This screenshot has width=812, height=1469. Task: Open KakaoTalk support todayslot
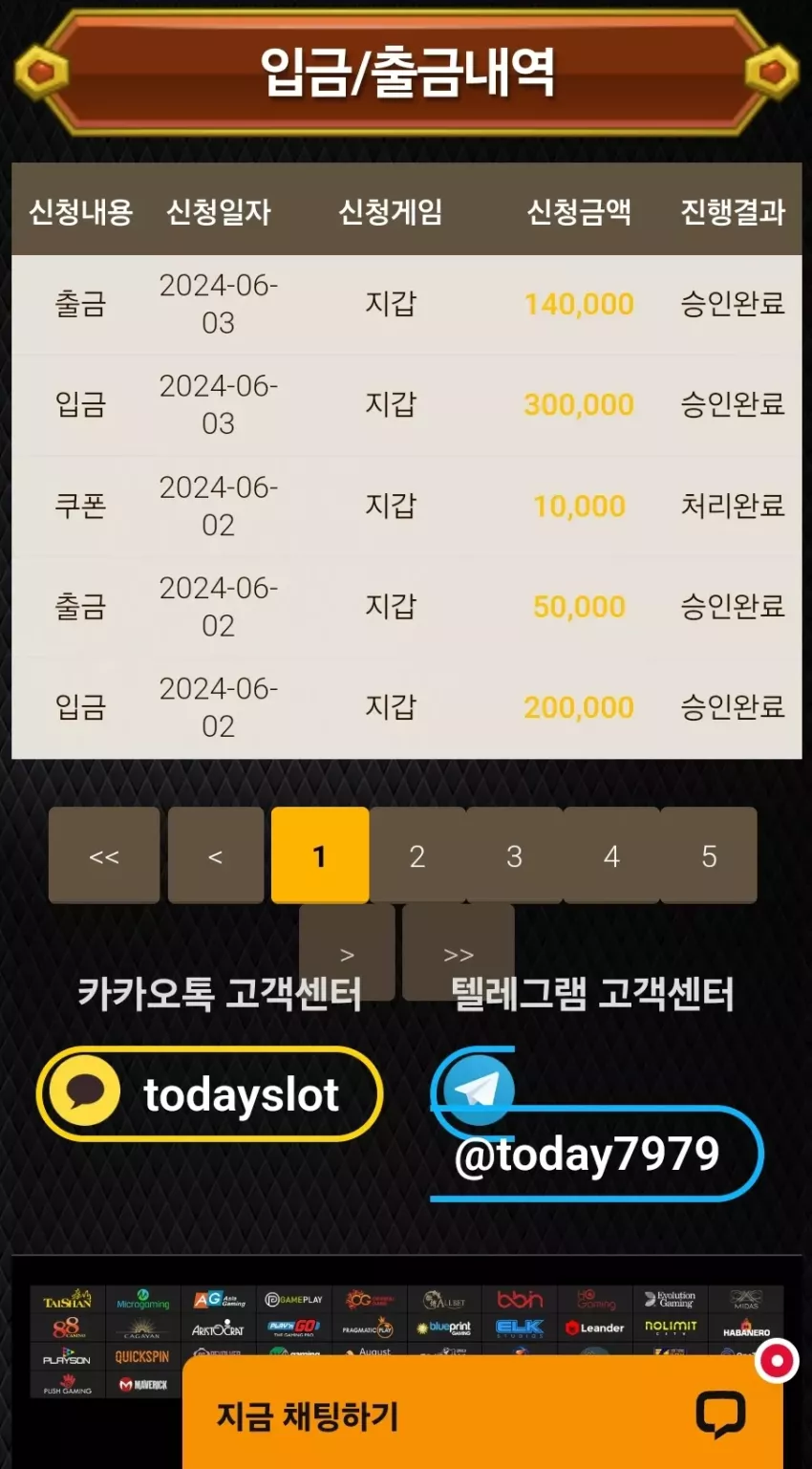209,1094
